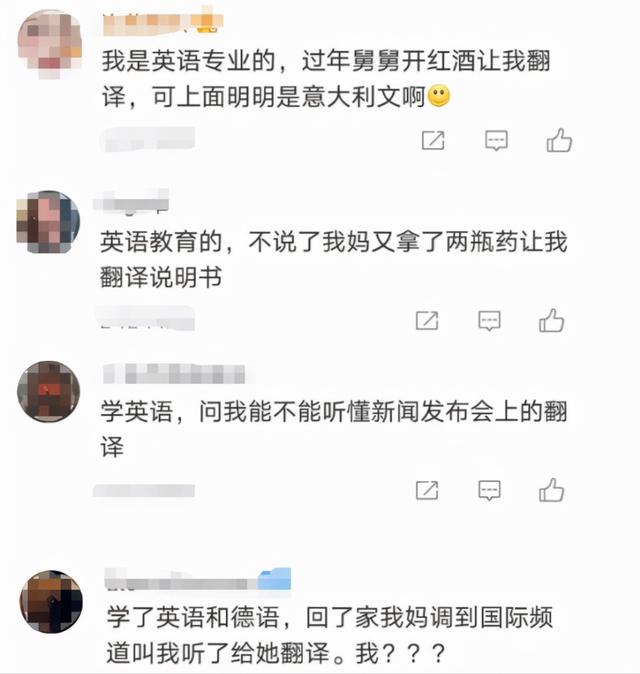This screenshot has height=674, width=640.
Task: Like the comment about translating medicine instructions
Action: click(551, 320)
